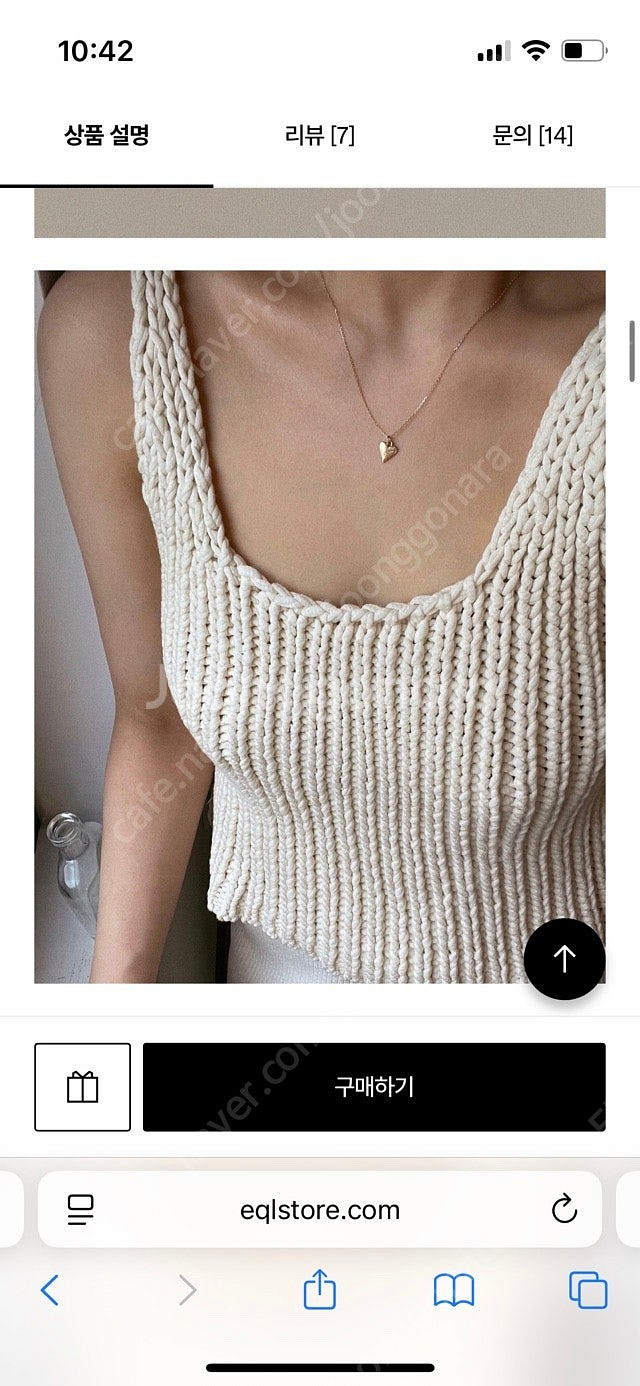Tap the 구매하기 purchase button
Screen dimensions: 640x1386
pos(374,1087)
